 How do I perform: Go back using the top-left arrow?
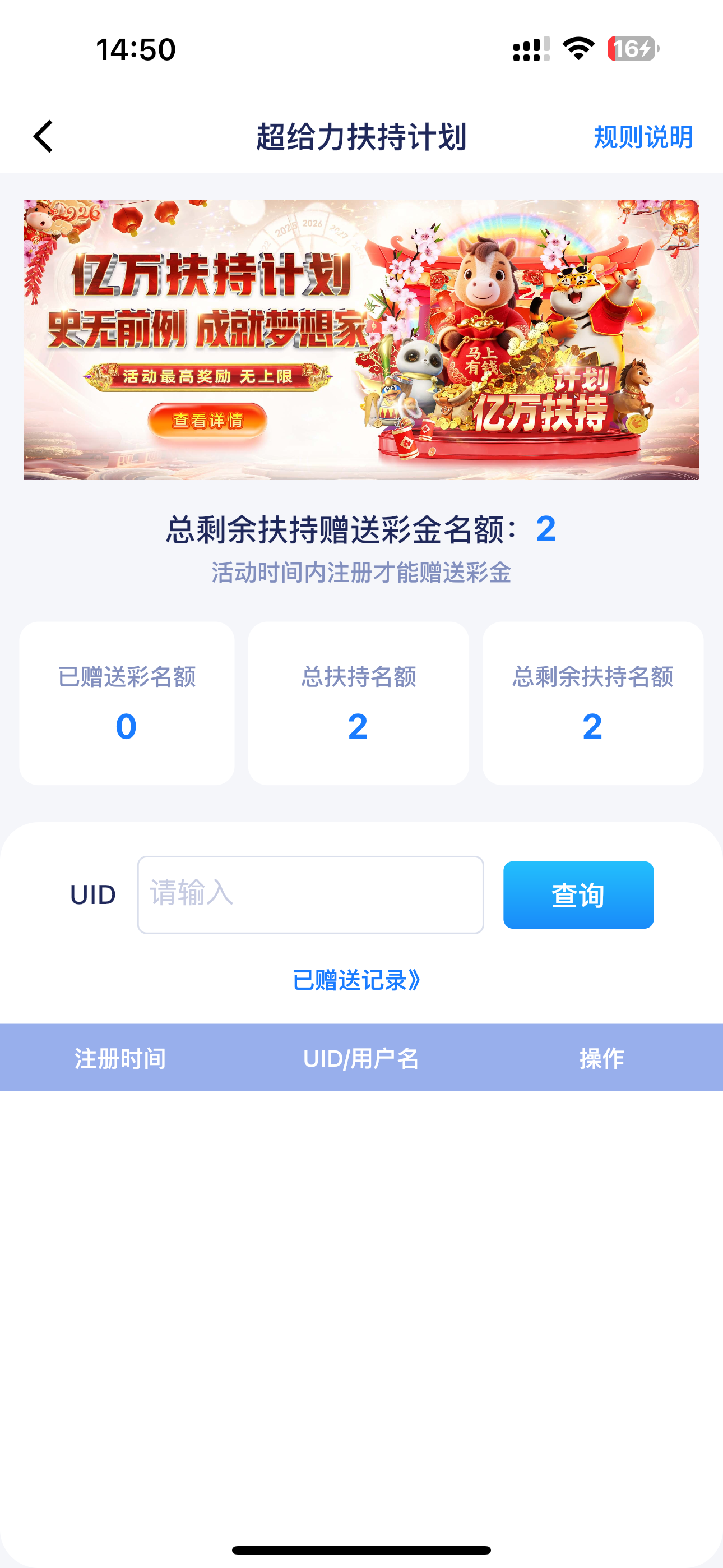point(43,136)
